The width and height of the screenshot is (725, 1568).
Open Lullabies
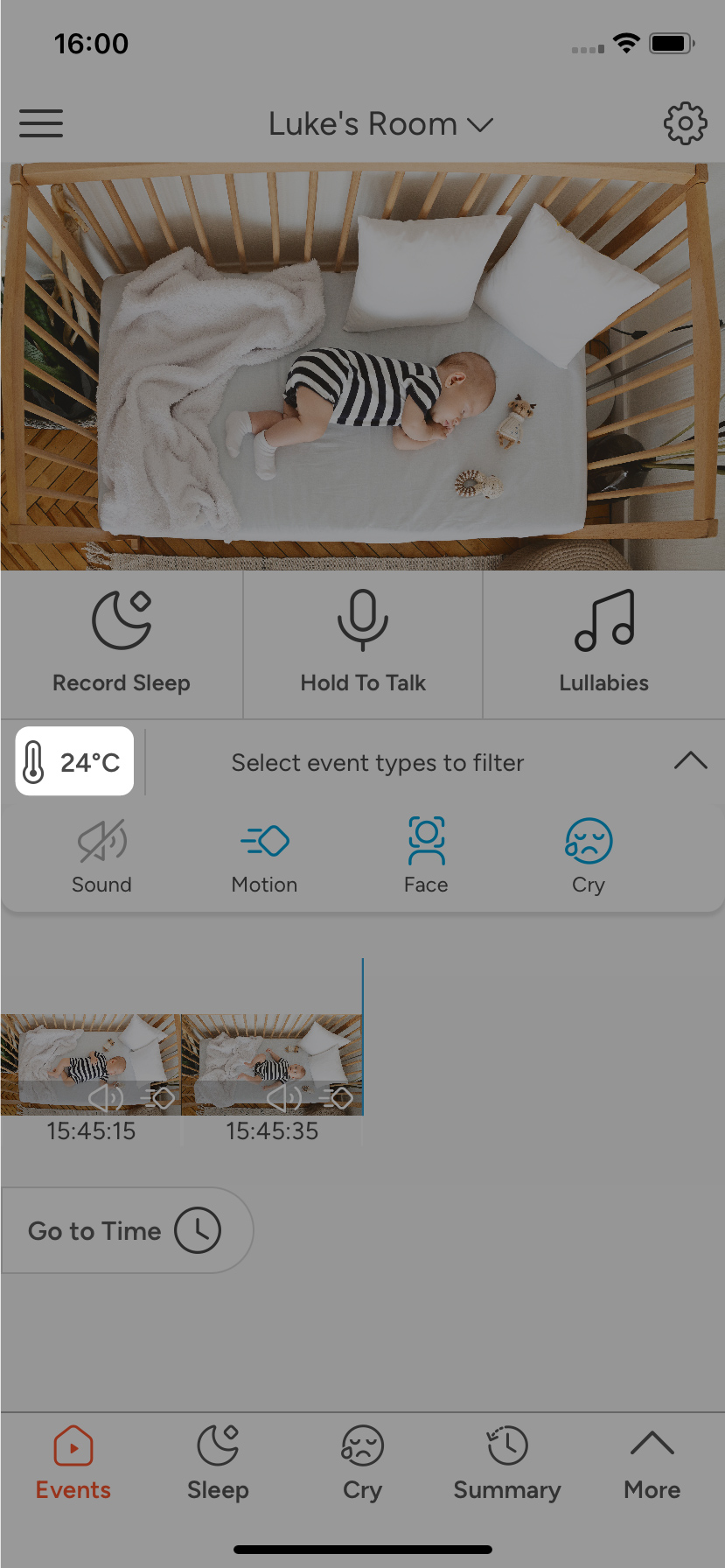(603, 643)
